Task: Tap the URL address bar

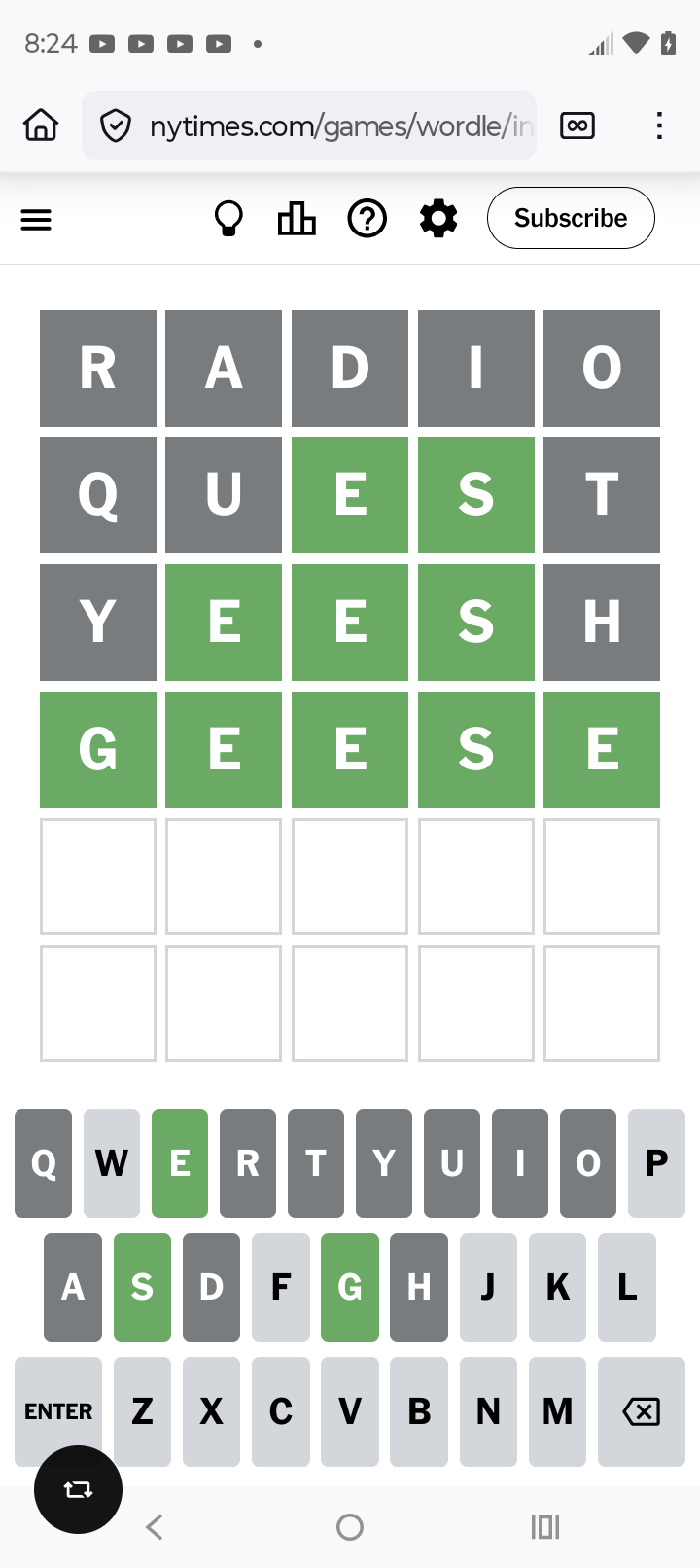Action: (x=331, y=125)
